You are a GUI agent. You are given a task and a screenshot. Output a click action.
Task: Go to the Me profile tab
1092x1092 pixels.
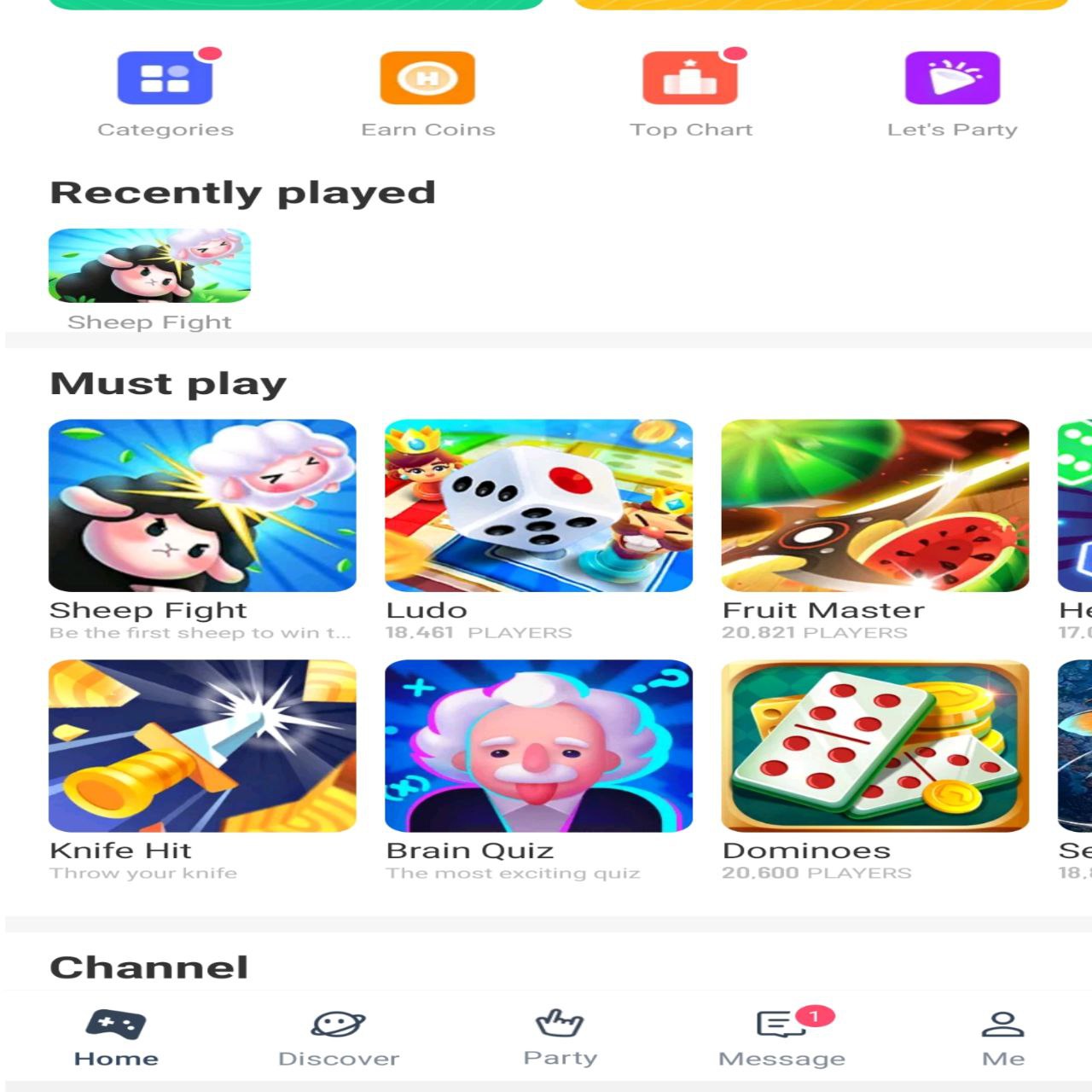(1002, 1037)
